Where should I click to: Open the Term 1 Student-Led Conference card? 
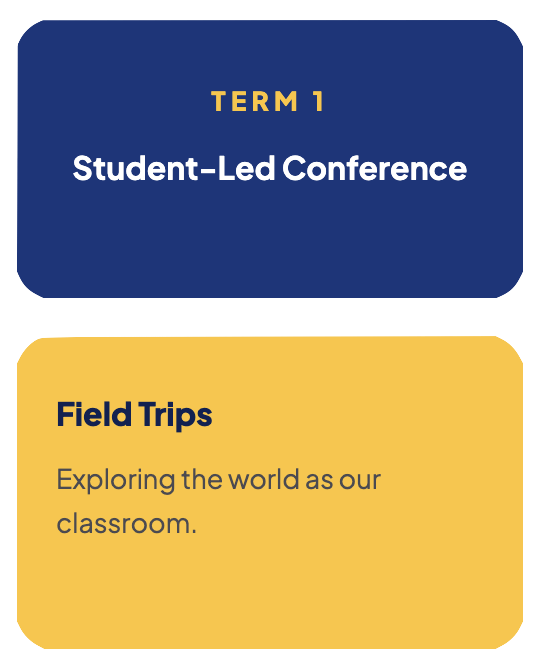pos(270,159)
